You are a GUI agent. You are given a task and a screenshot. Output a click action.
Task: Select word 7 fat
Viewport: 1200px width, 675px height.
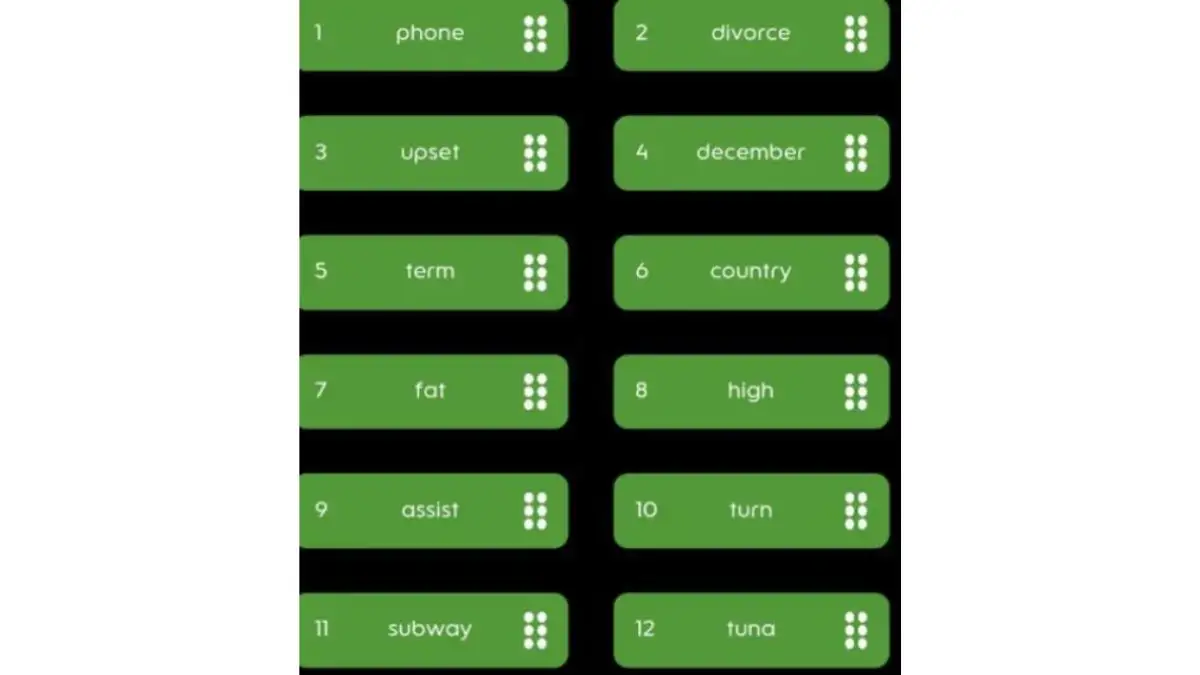(x=430, y=391)
